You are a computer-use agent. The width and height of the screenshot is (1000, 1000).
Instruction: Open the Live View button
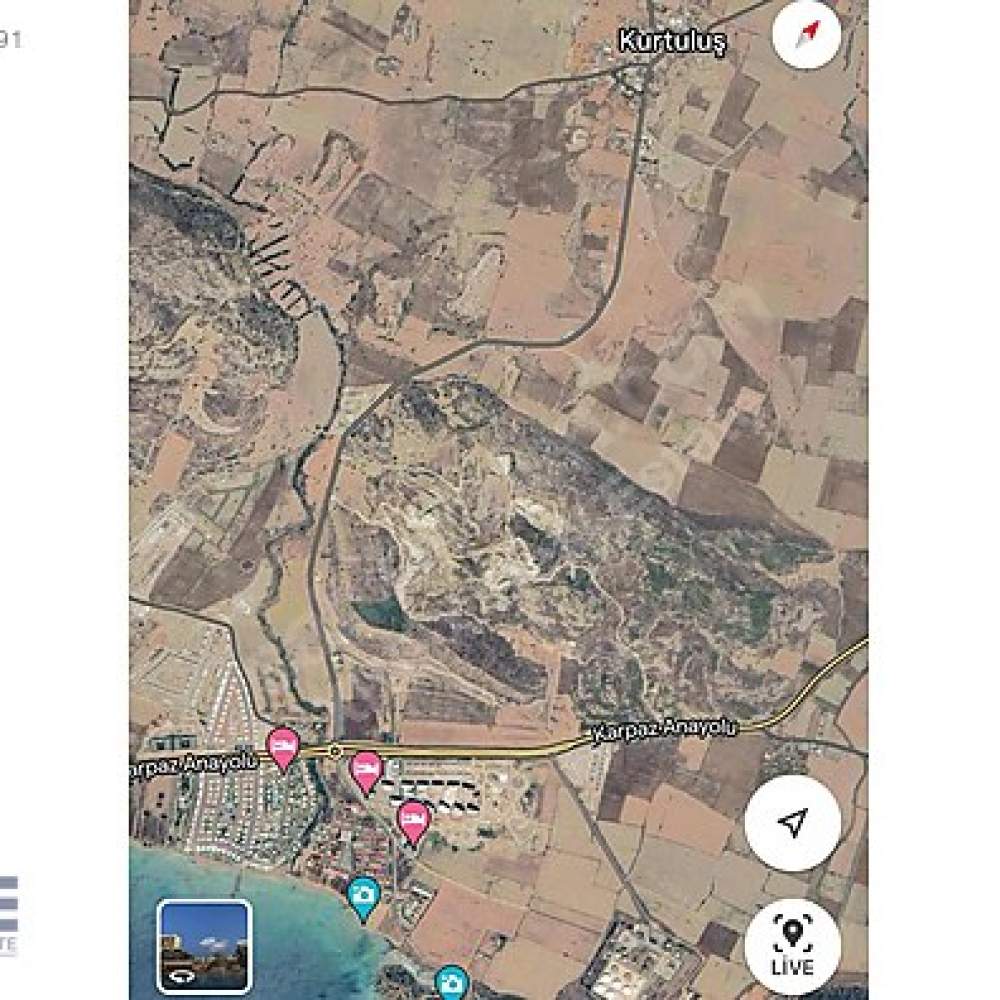[x=792, y=947]
